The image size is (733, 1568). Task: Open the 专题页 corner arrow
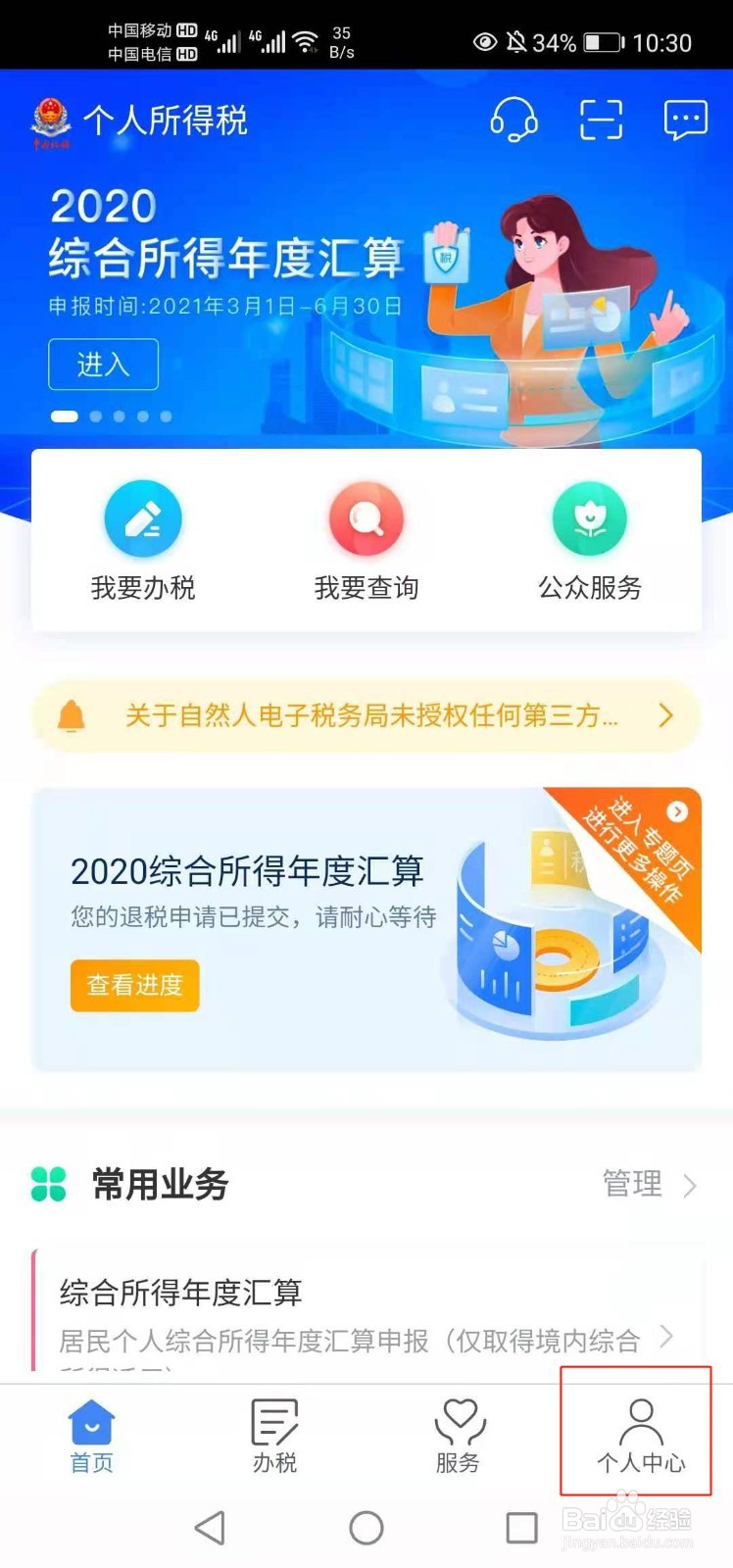676,810
